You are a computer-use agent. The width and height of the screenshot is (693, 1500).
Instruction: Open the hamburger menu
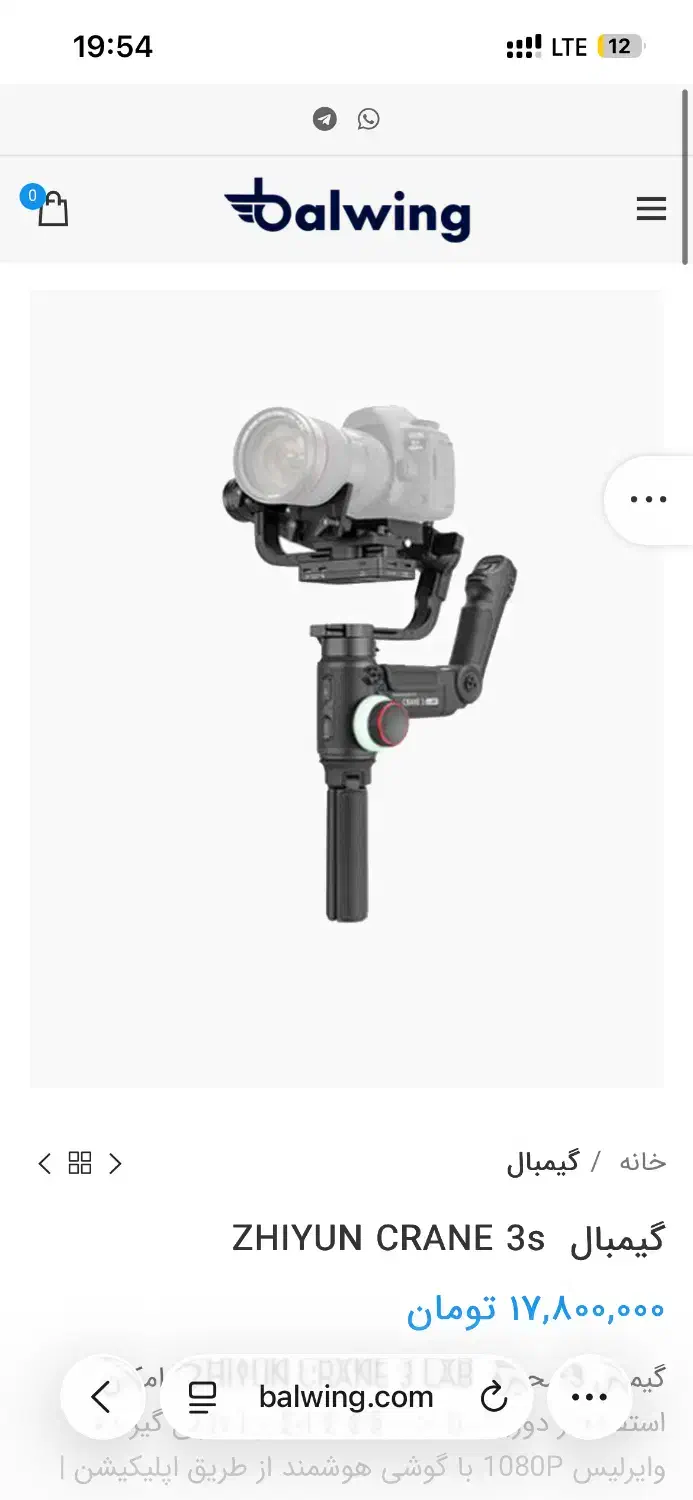651,209
